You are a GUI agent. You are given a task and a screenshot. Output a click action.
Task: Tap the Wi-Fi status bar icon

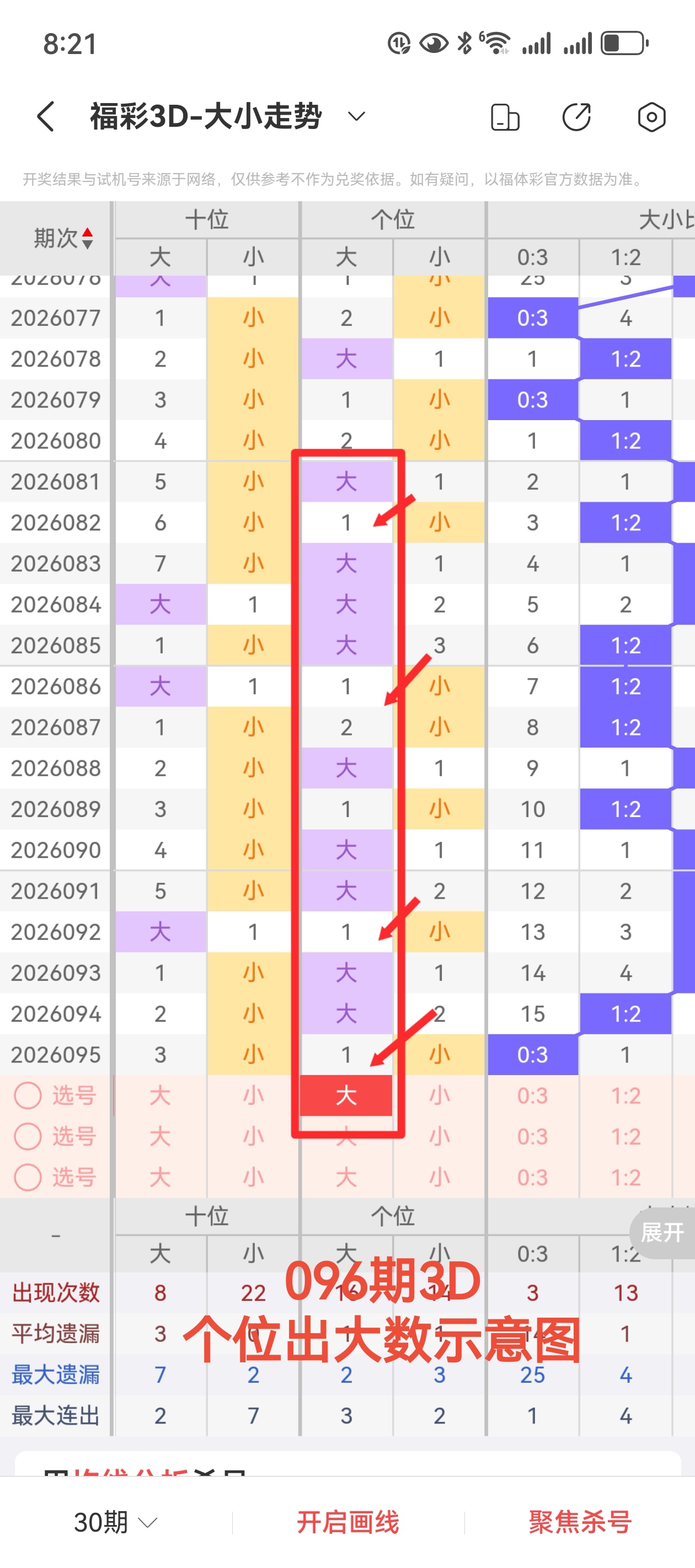(496, 41)
